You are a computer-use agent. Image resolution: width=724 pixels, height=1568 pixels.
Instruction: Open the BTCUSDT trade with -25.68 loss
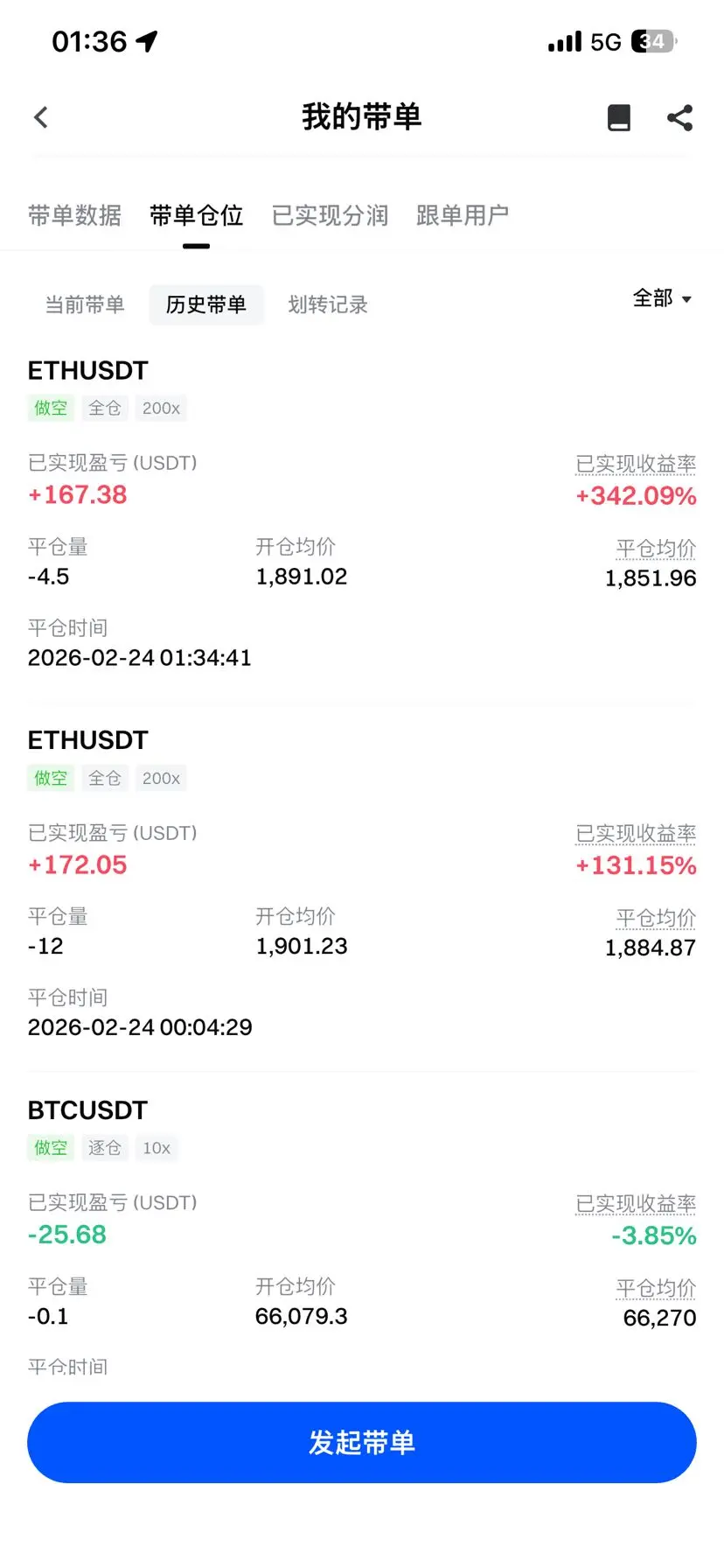point(88,1110)
